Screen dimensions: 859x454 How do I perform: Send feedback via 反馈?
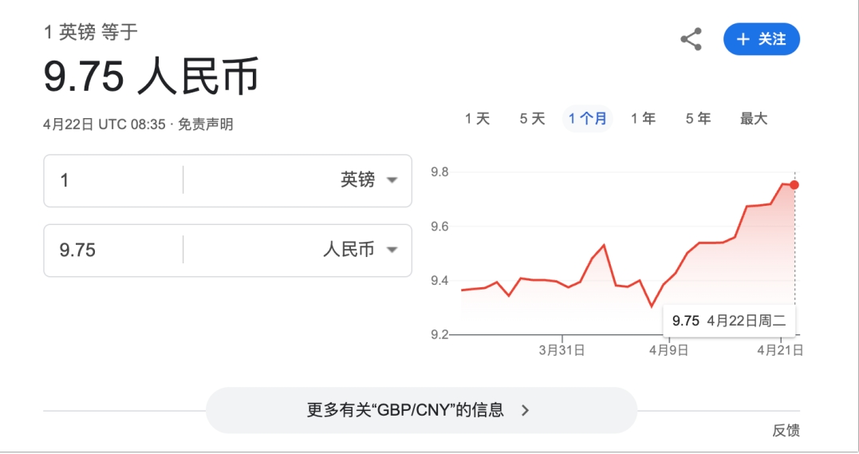click(785, 431)
